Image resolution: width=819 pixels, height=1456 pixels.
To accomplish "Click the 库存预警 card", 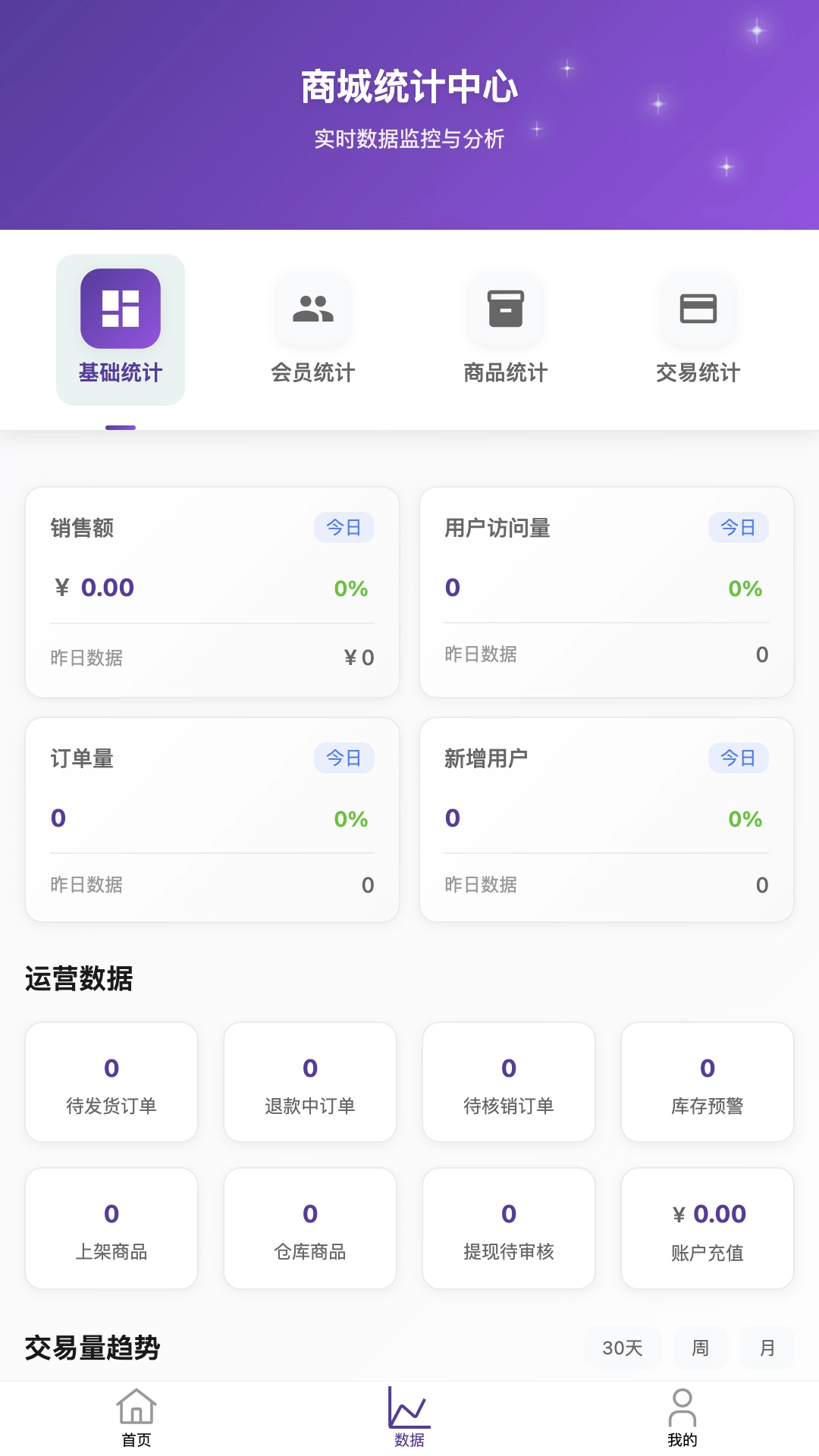I will [707, 1081].
